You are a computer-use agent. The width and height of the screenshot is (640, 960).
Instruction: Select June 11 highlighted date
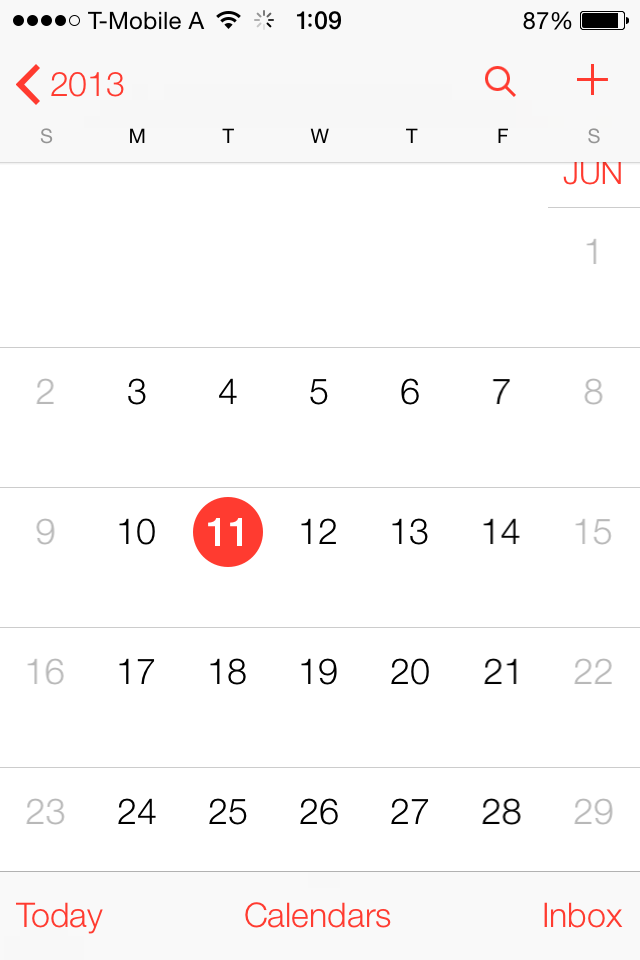click(228, 532)
